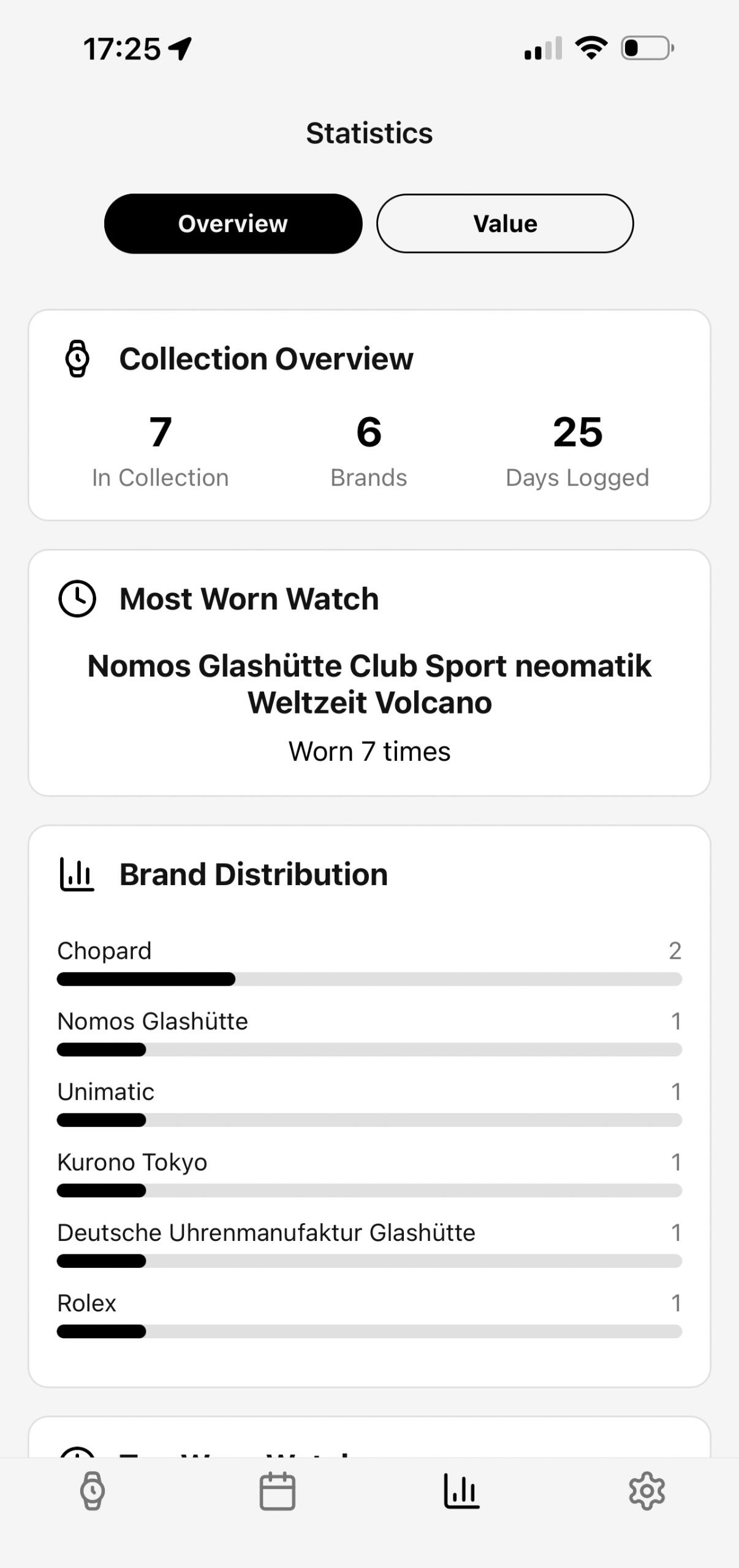
Task: Switch to the Value segment
Action: (505, 224)
